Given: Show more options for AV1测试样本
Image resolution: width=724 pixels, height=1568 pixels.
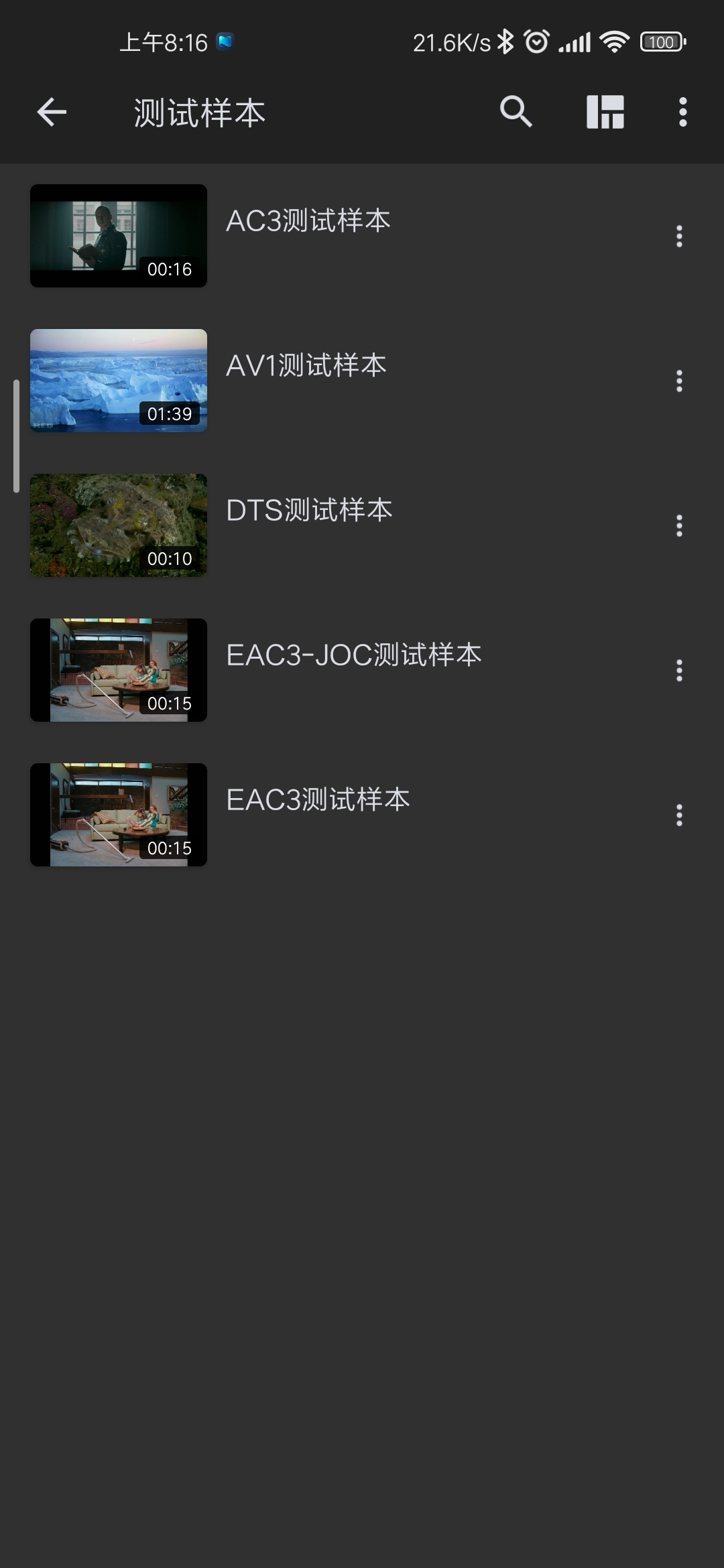Looking at the screenshot, I should pyautogui.click(x=679, y=381).
